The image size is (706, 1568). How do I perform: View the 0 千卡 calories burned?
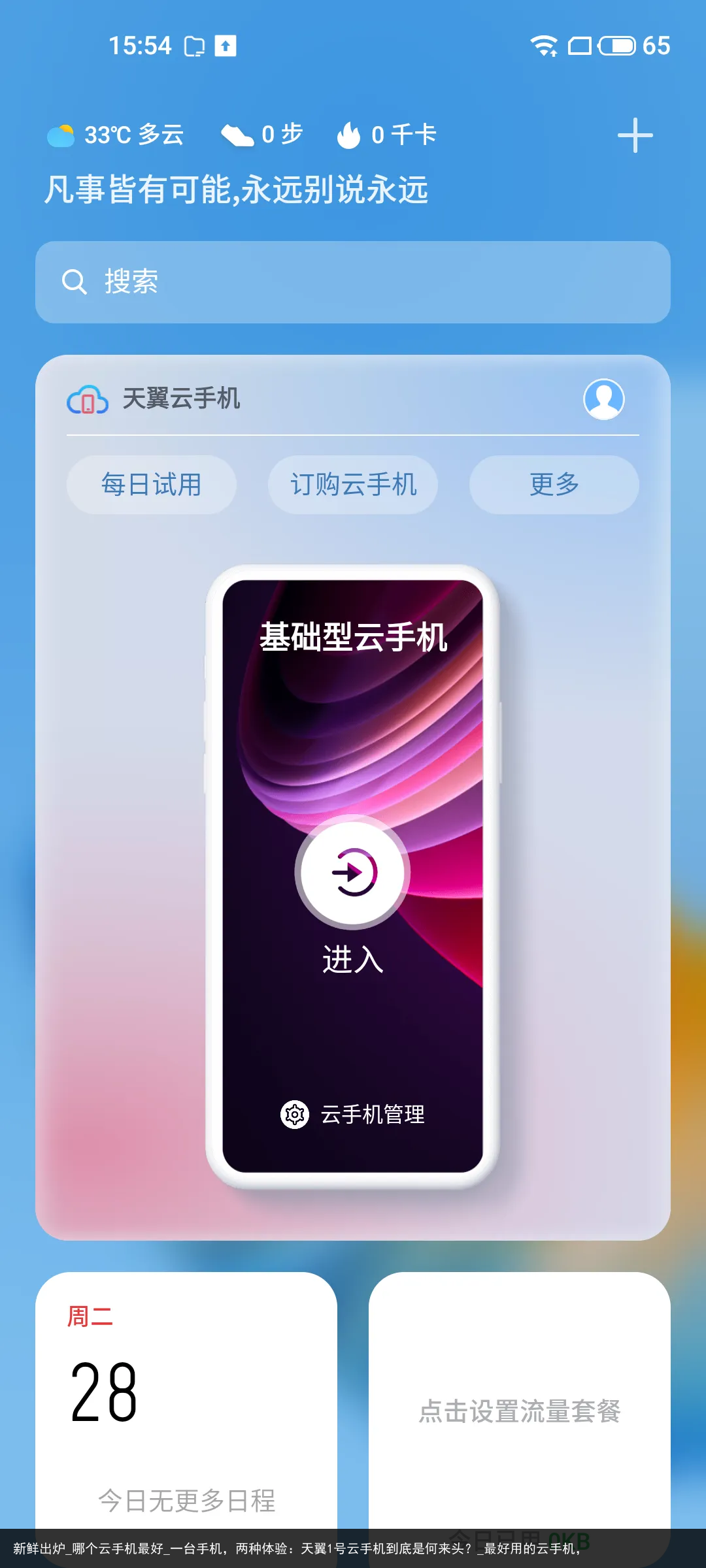tap(386, 135)
